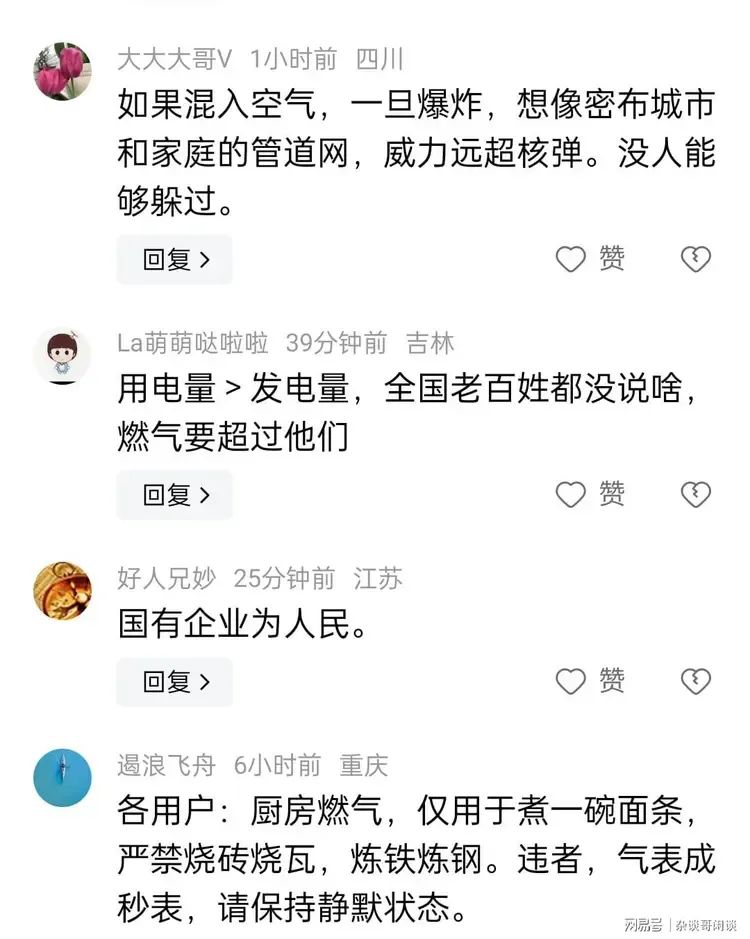This screenshot has width=750, height=939.
Task: Dislike 大大大哥V's comment with broken heart
Action: (x=696, y=260)
